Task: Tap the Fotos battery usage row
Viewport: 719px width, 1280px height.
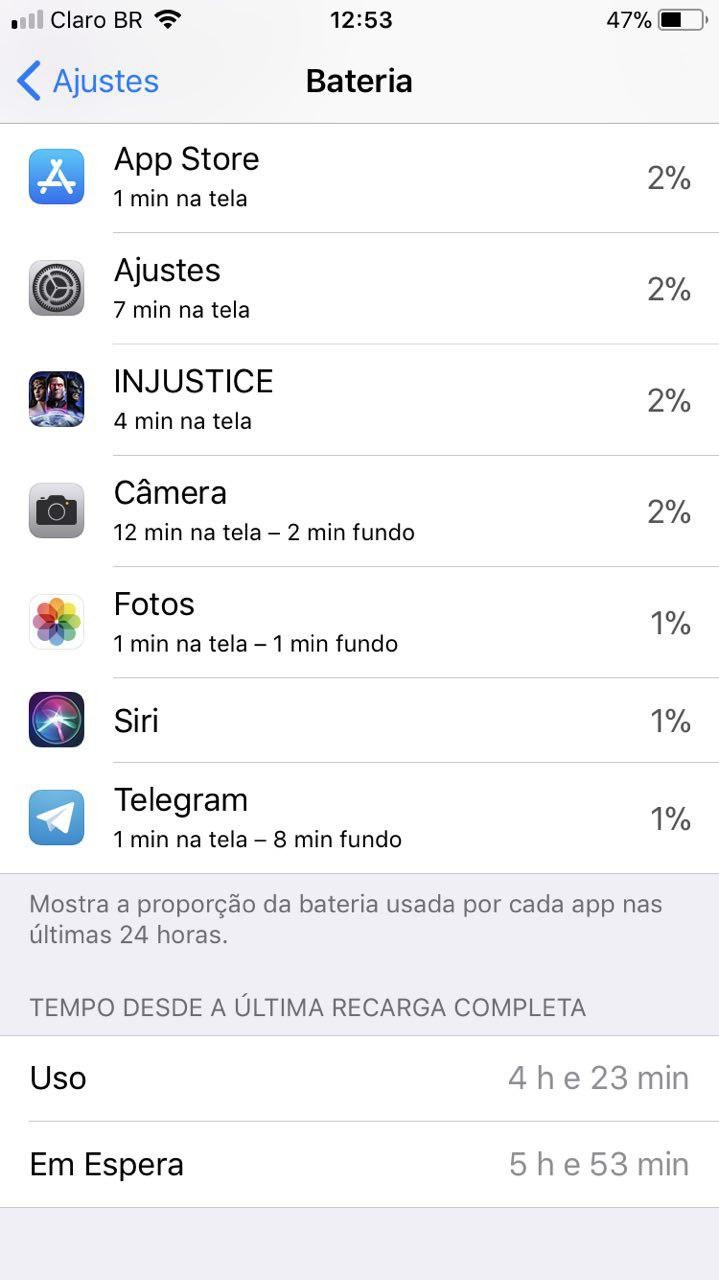Action: point(360,623)
